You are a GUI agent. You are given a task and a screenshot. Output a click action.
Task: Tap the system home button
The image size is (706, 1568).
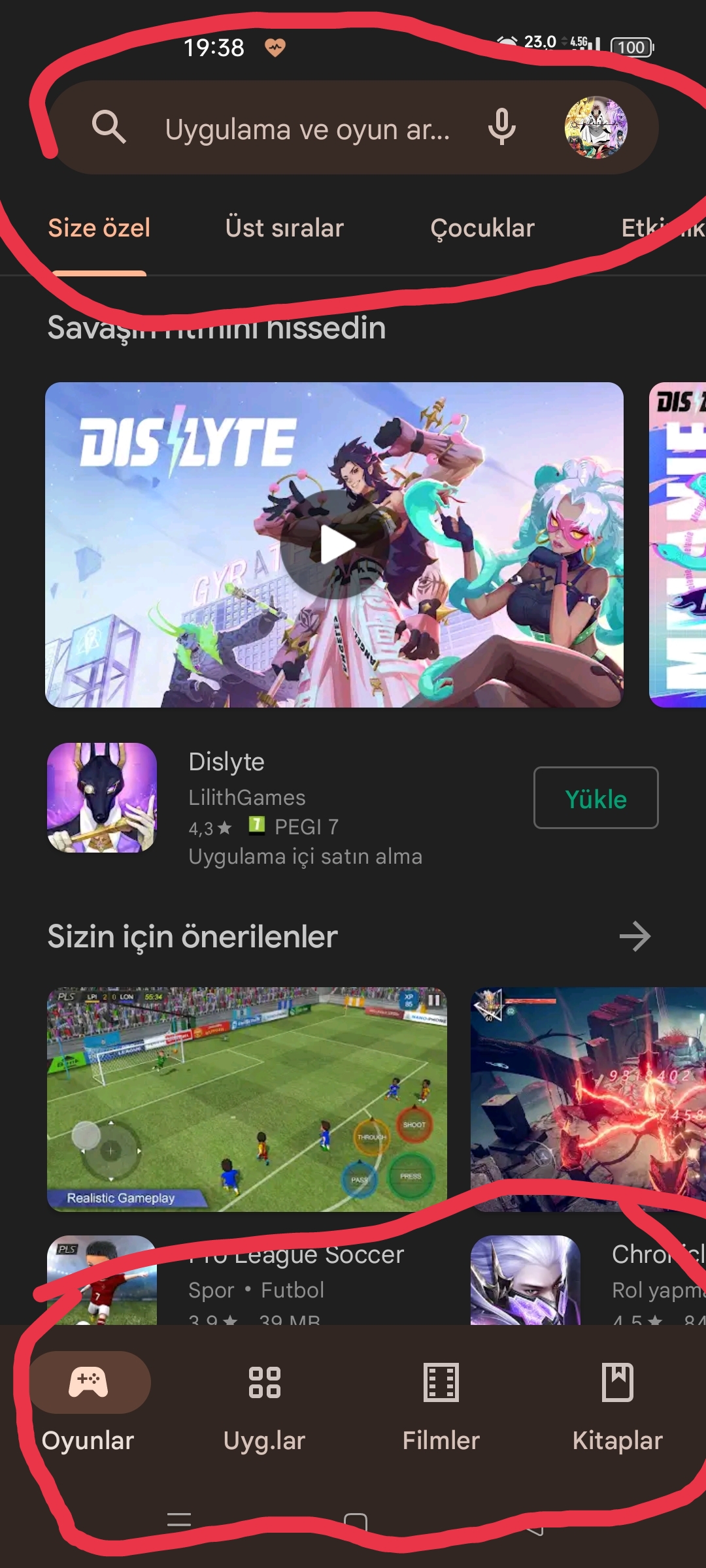(x=355, y=1522)
